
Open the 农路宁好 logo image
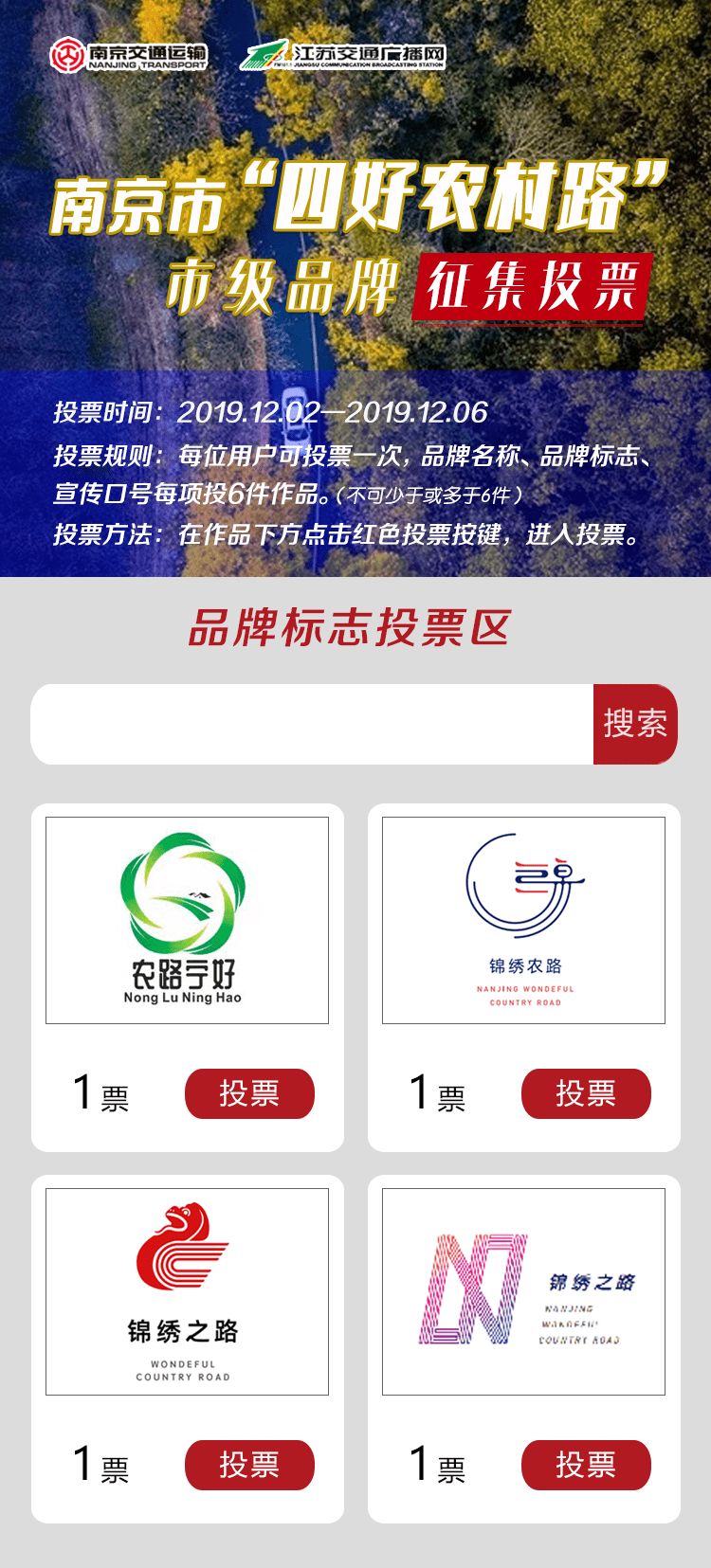[187, 920]
